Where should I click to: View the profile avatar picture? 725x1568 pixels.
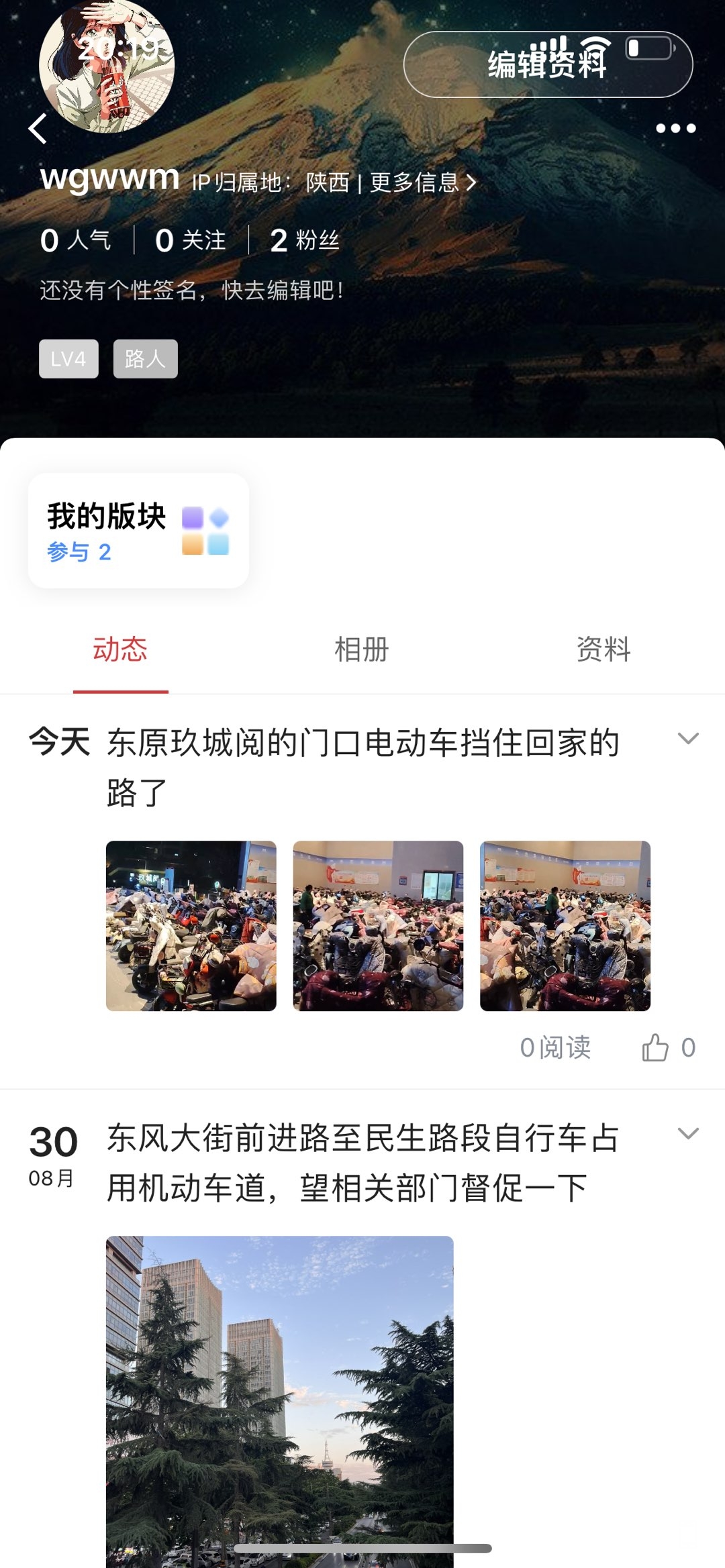click(x=107, y=67)
